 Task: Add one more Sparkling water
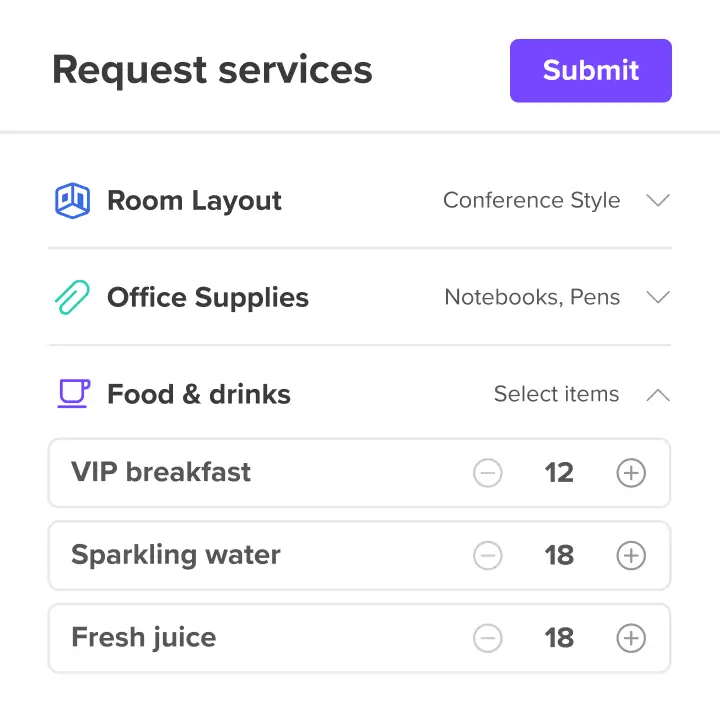[631, 556]
